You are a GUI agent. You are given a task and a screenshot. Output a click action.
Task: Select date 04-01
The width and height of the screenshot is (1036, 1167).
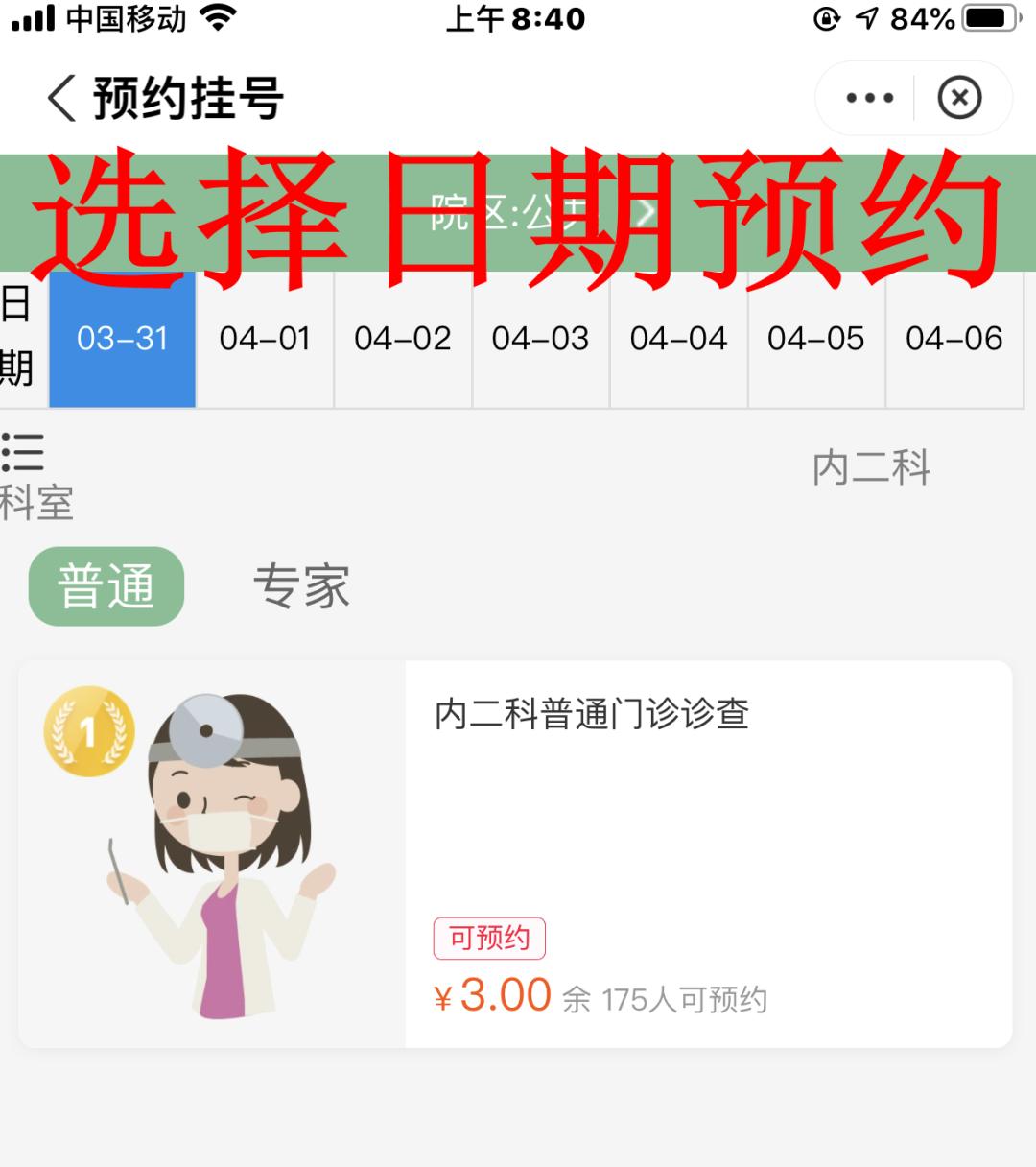click(265, 339)
